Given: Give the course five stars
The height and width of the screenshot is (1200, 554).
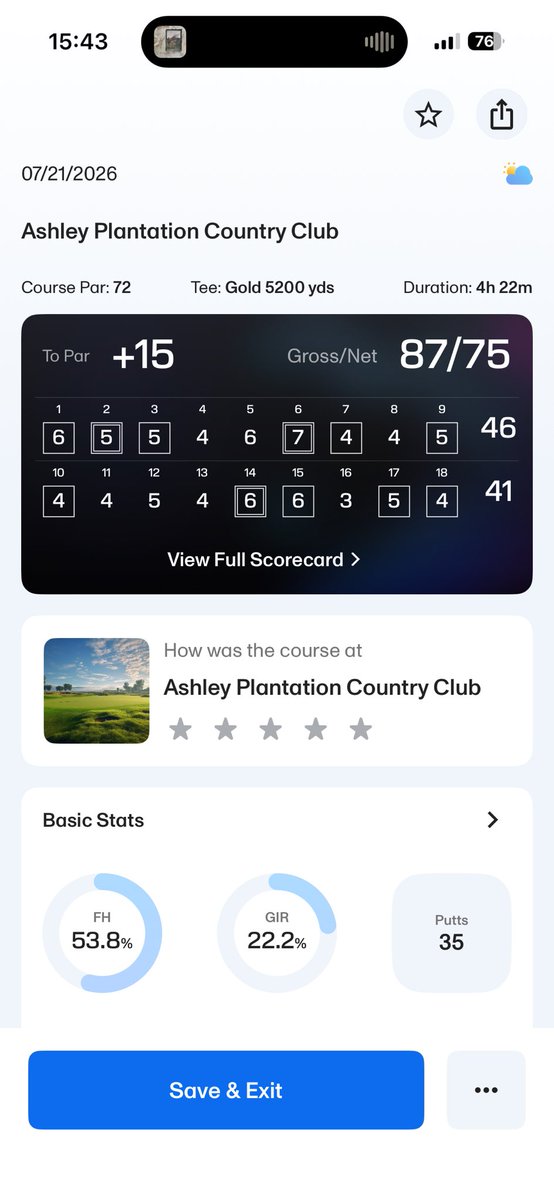Looking at the screenshot, I should coord(361,729).
